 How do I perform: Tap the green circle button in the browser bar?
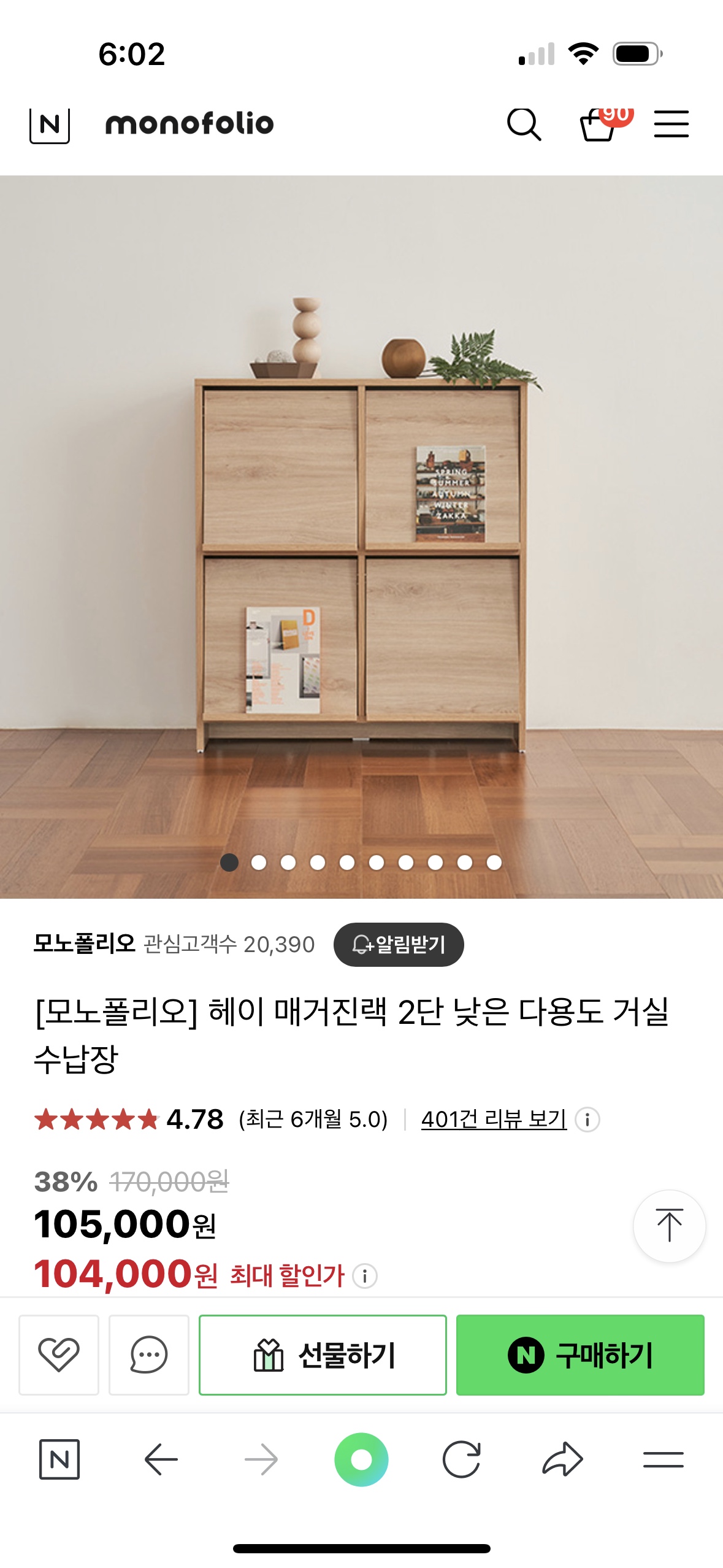click(x=361, y=1459)
